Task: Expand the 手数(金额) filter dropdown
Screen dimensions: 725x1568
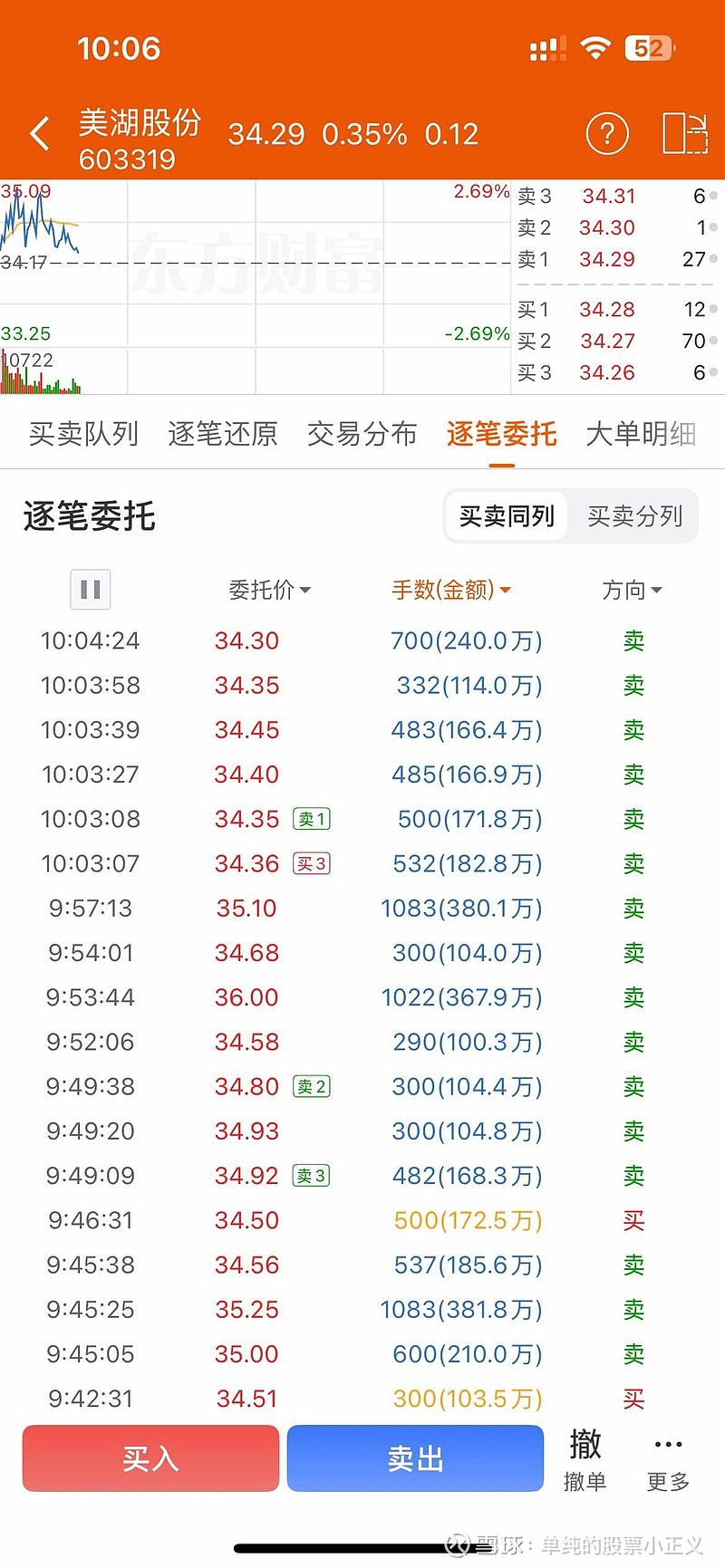Action: [x=450, y=590]
